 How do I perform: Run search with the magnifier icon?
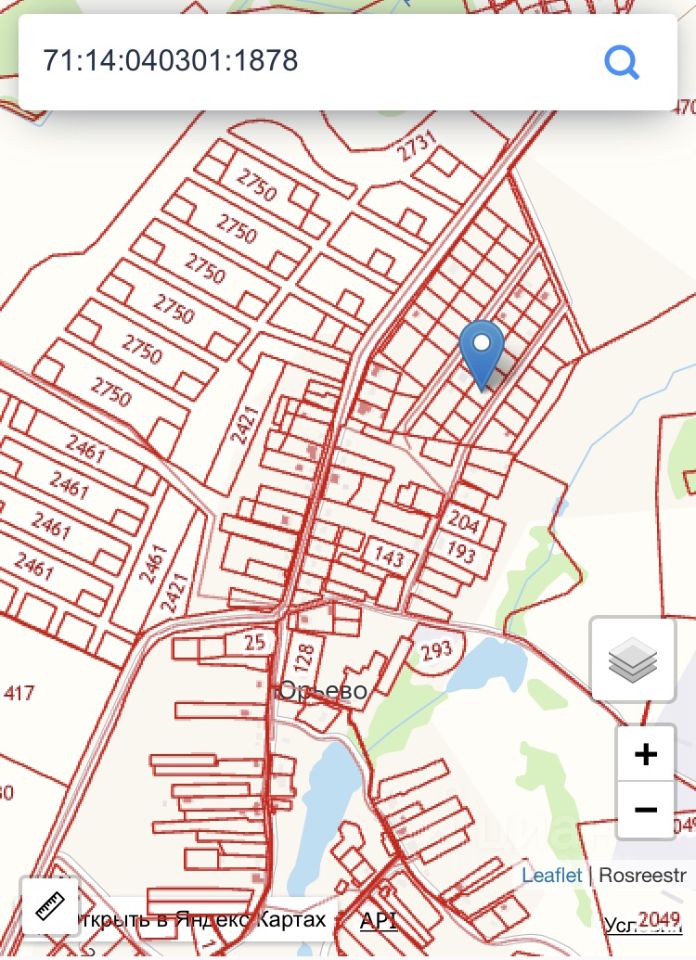pos(621,63)
